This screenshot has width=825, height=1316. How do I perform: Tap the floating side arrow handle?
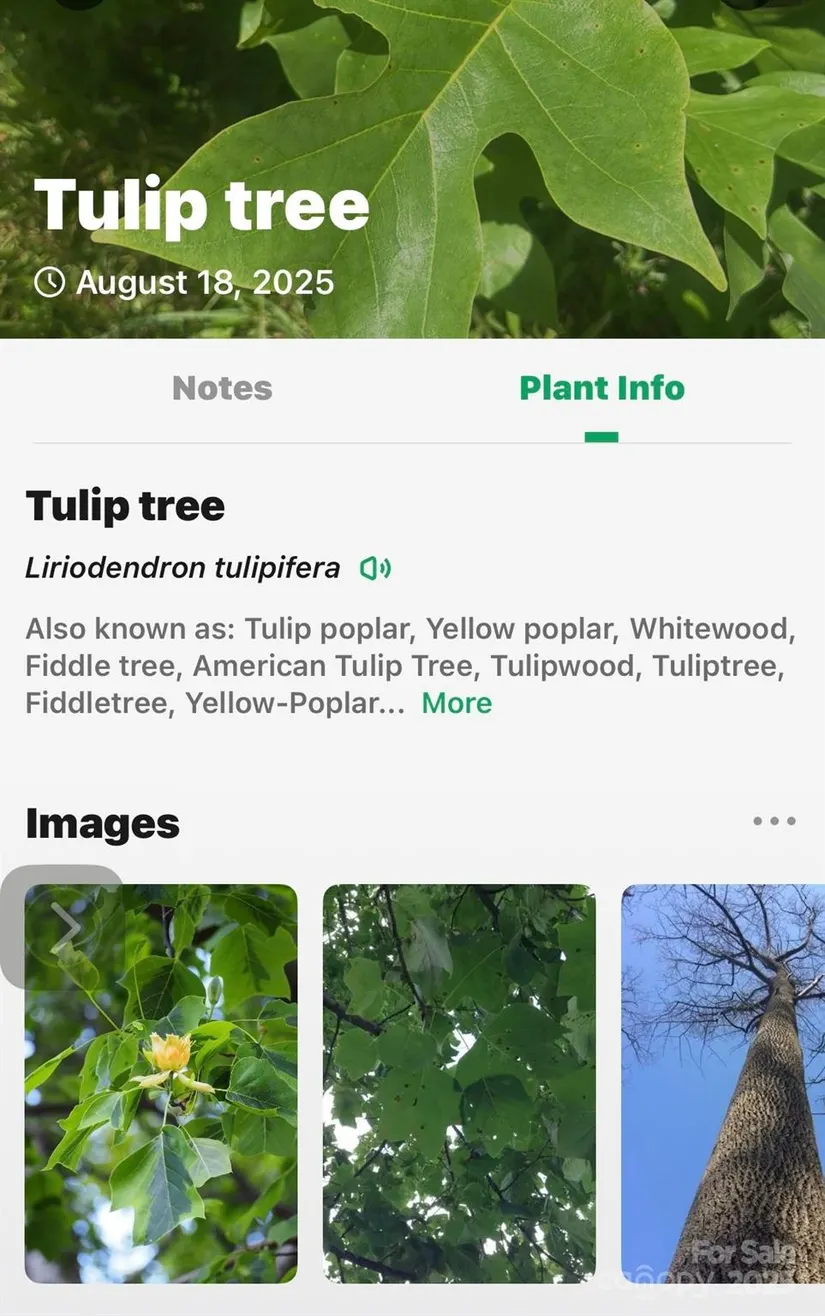coord(62,927)
